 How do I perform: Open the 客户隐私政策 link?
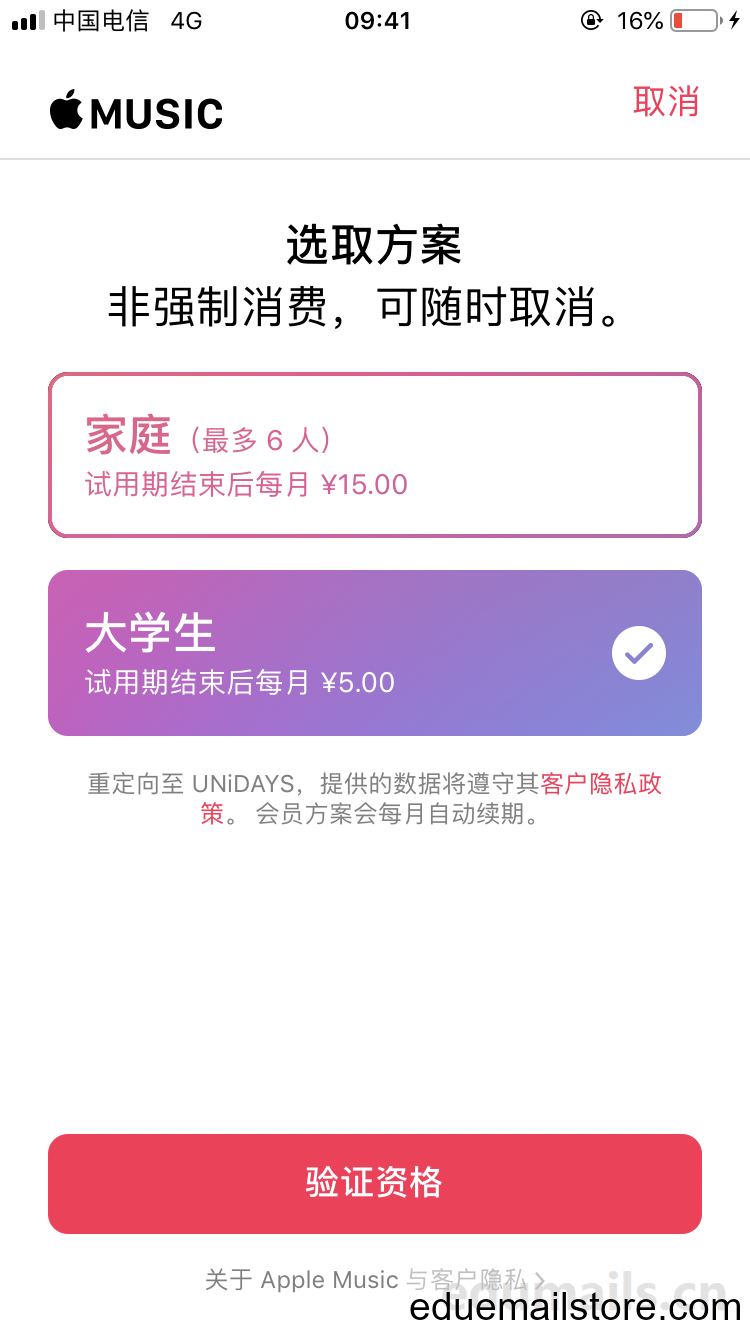click(601, 784)
